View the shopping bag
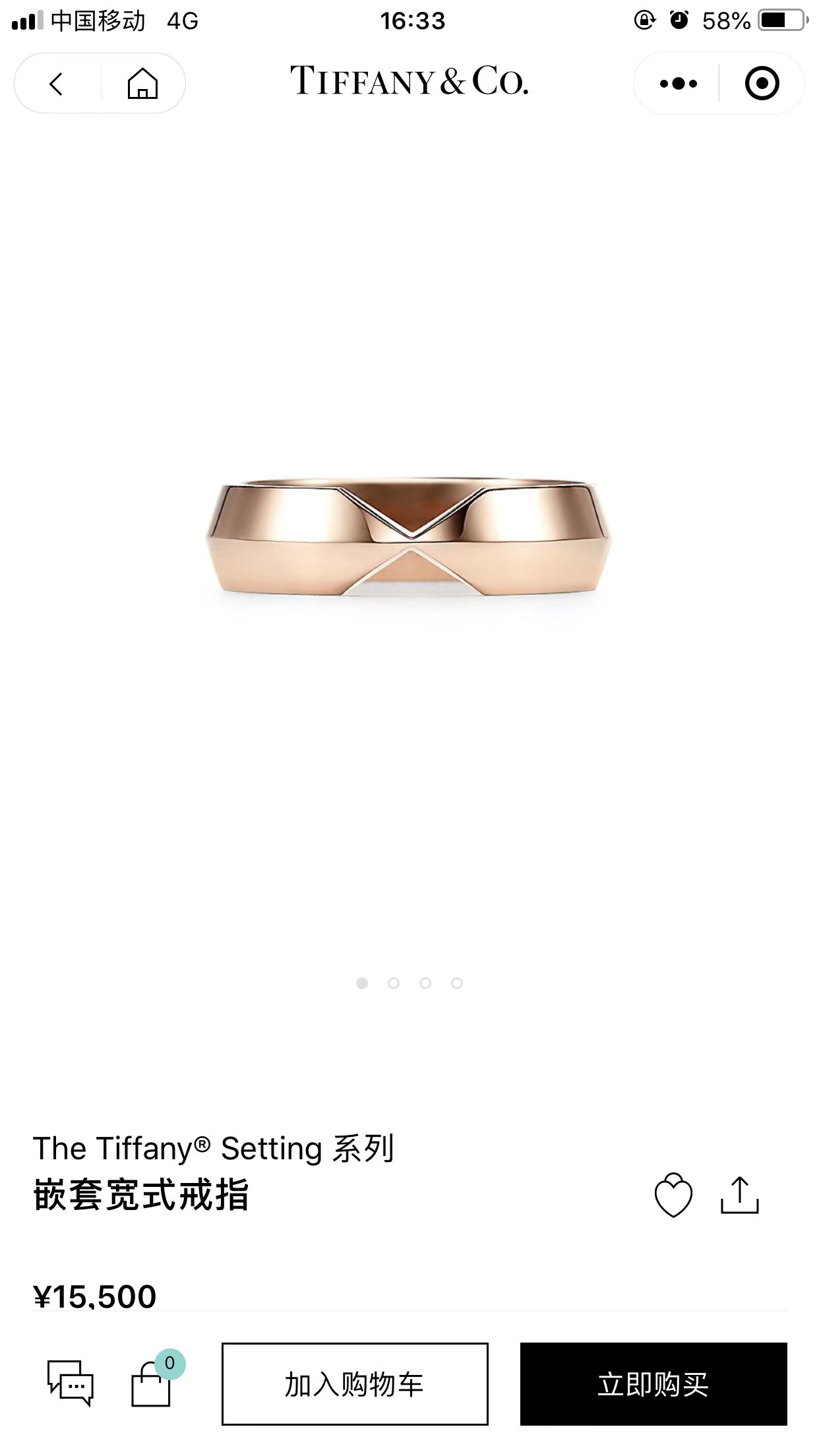819x1456 pixels. [152, 1383]
